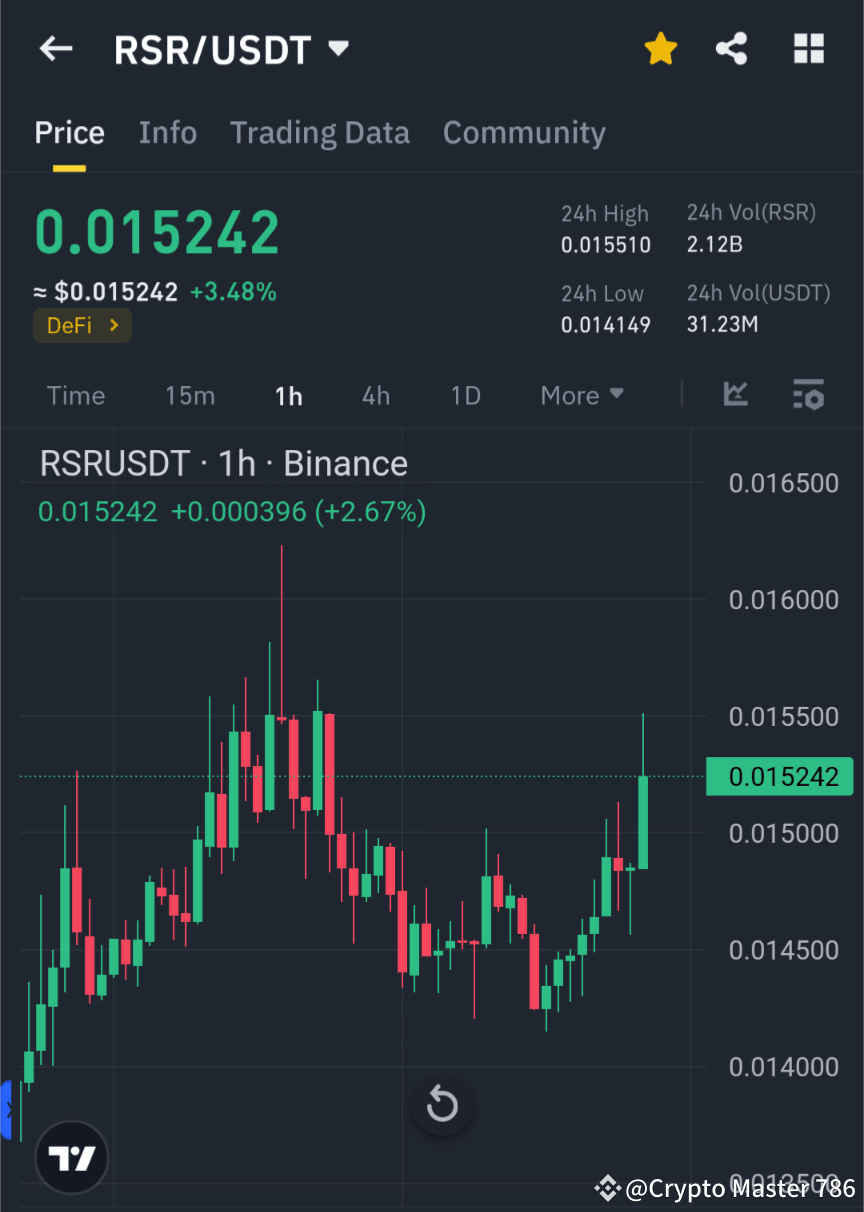Image resolution: width=864 pixels, height=1212 pixels.
Task: Tap the 24h High value
Action: point(606,244)
